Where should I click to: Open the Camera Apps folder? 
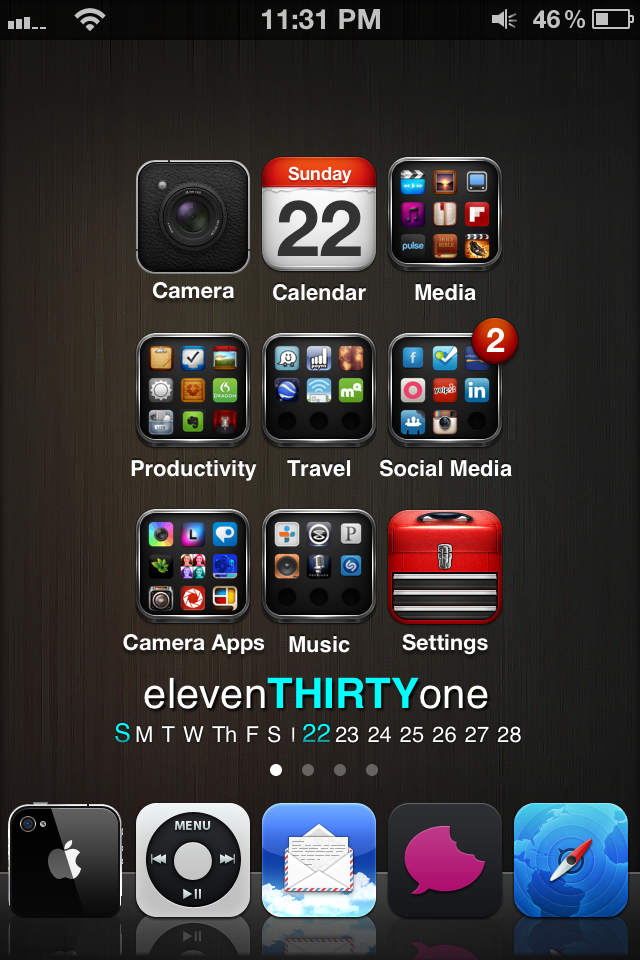click(x=193, y=566)
